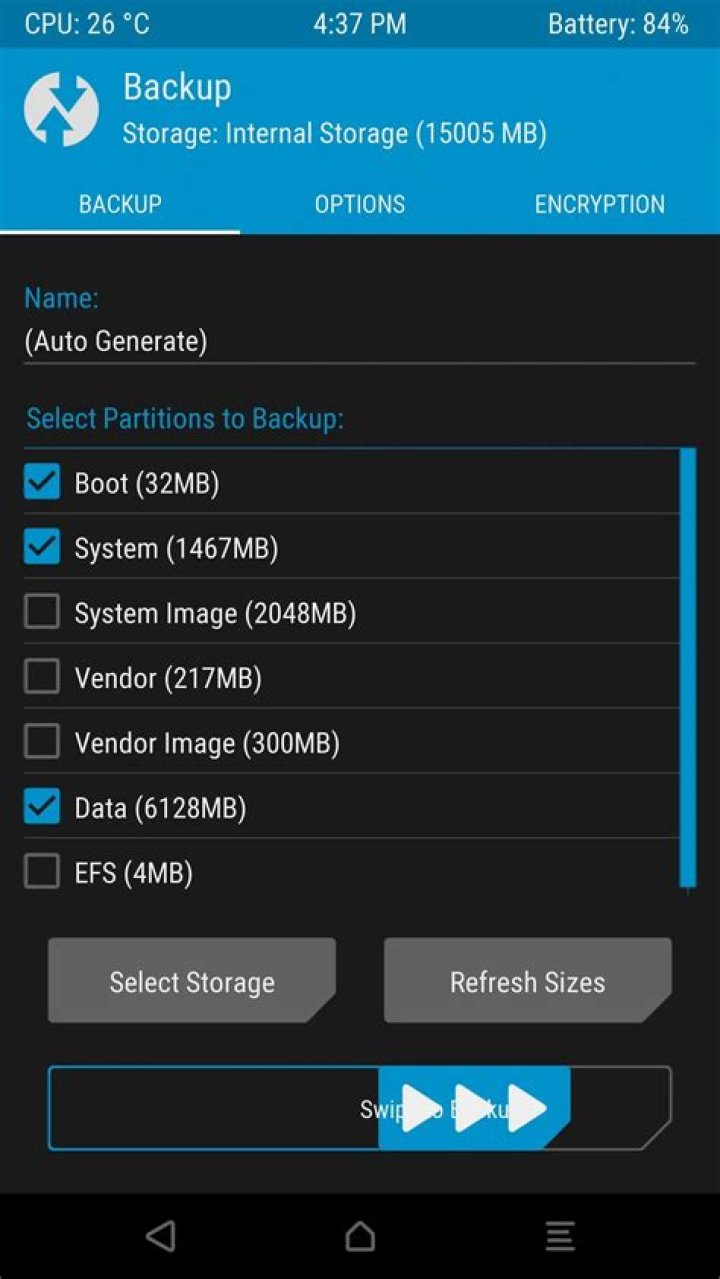The width and height of the screenshot is (720, 1279).
Task: Select the Backup tab
Action: (x=120, y=204)
